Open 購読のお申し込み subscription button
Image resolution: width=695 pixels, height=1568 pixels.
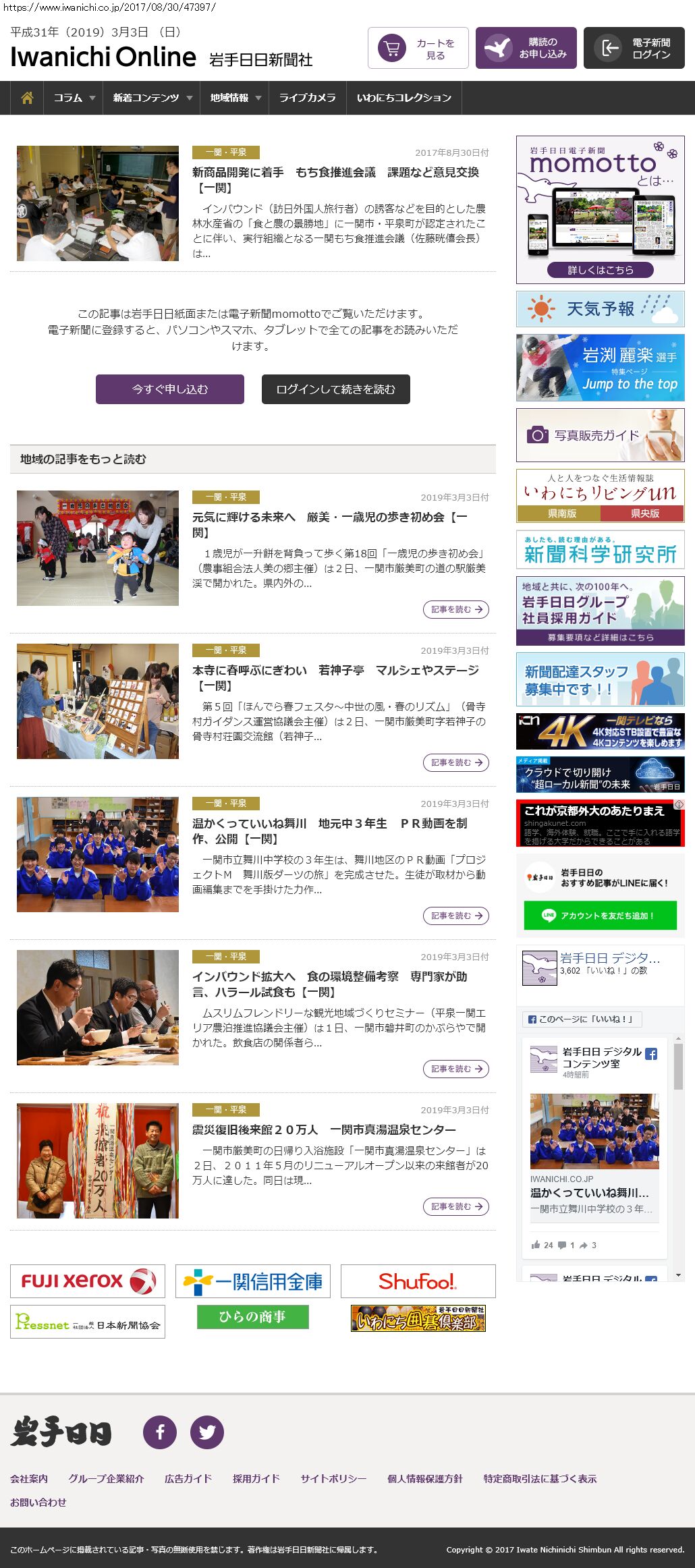click(x=526, y=48)
